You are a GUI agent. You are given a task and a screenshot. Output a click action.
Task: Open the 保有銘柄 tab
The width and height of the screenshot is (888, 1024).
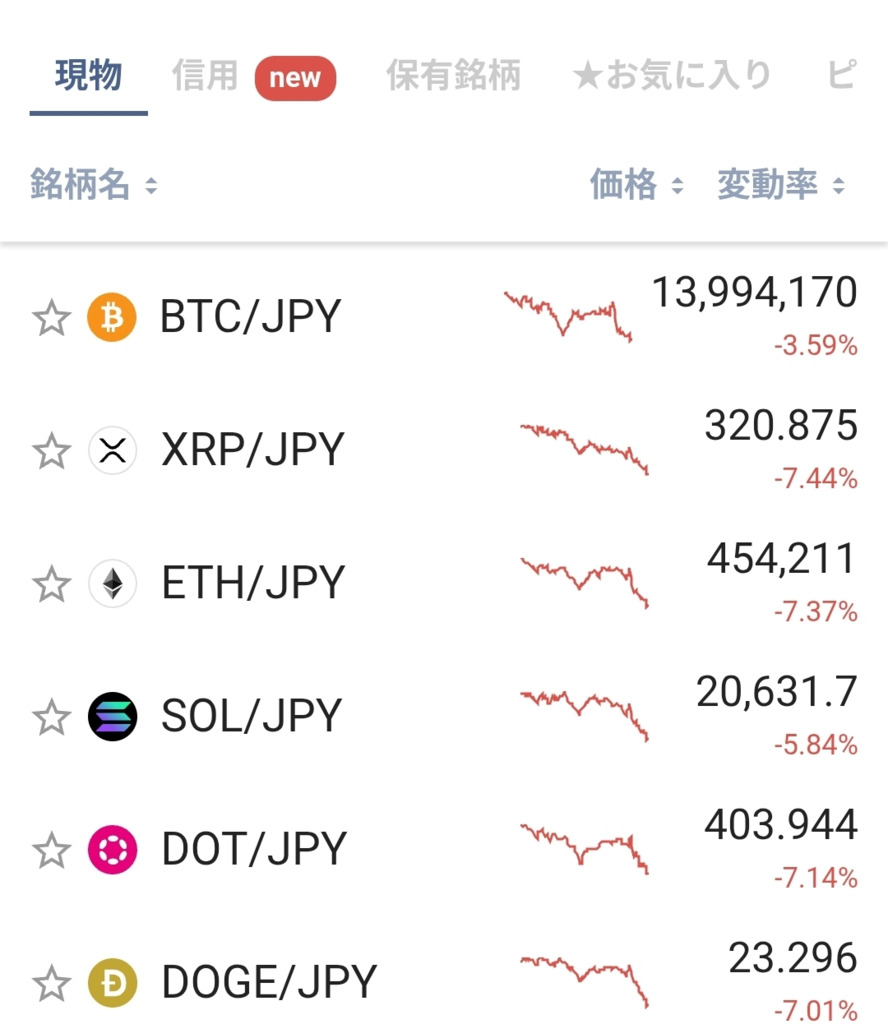453,77
